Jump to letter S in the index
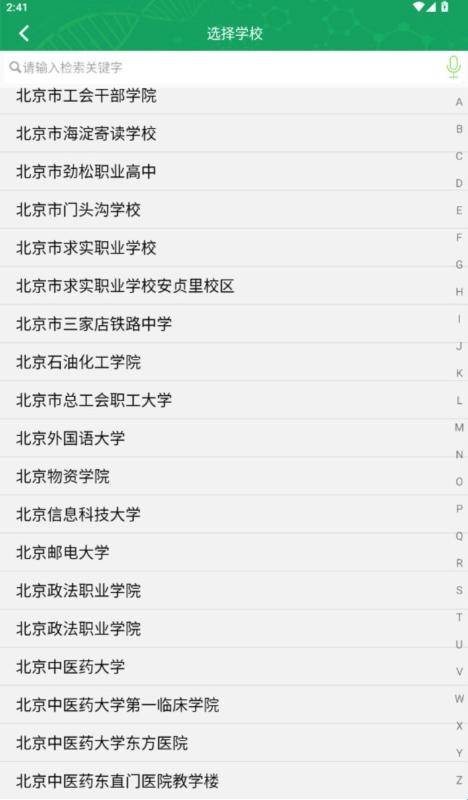Screen dimensions: 468x800 459,590
